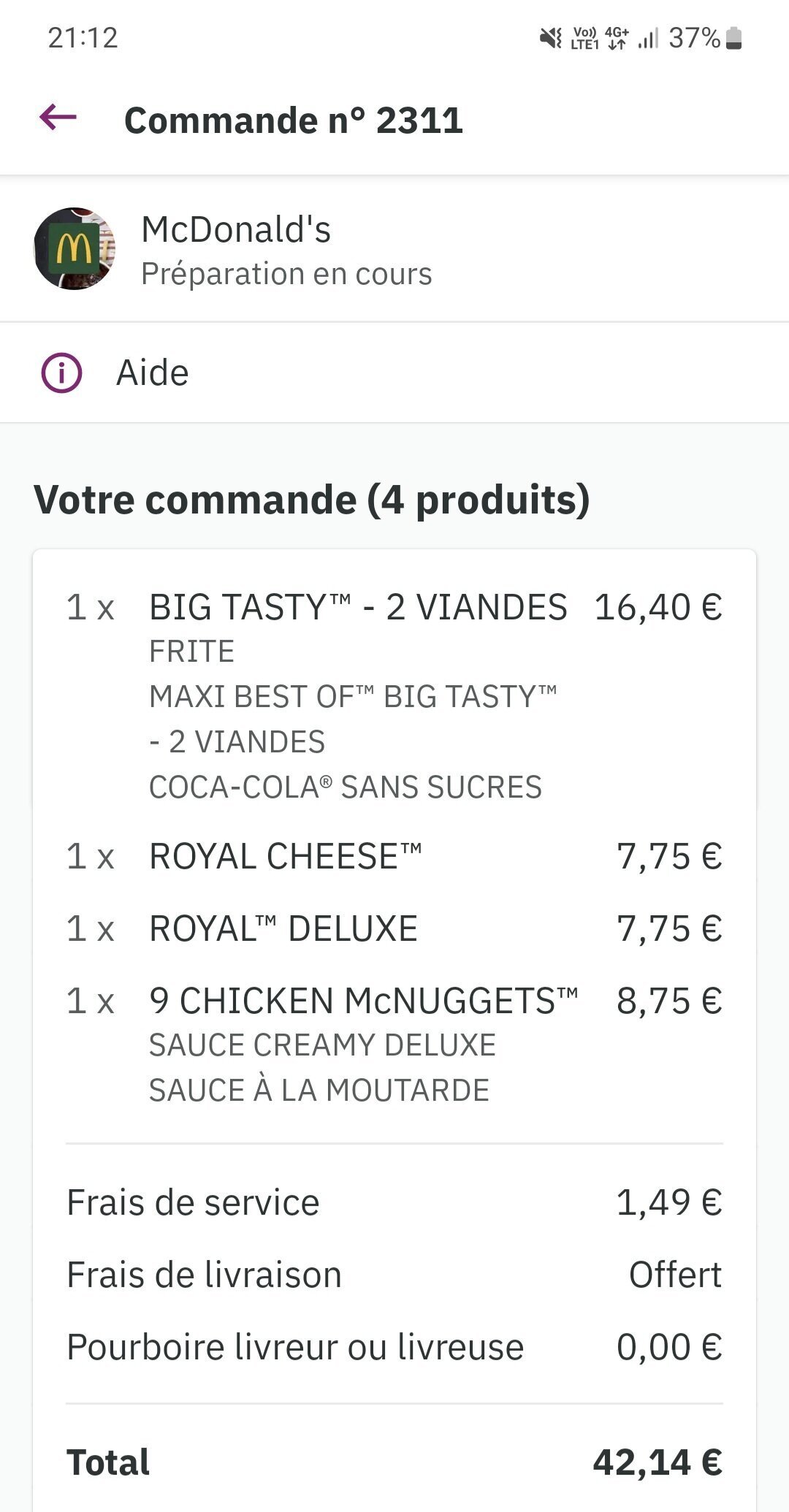Open the McDonald's restaurant row
This screenshot has height=1512, width=789.
(394, 248)
